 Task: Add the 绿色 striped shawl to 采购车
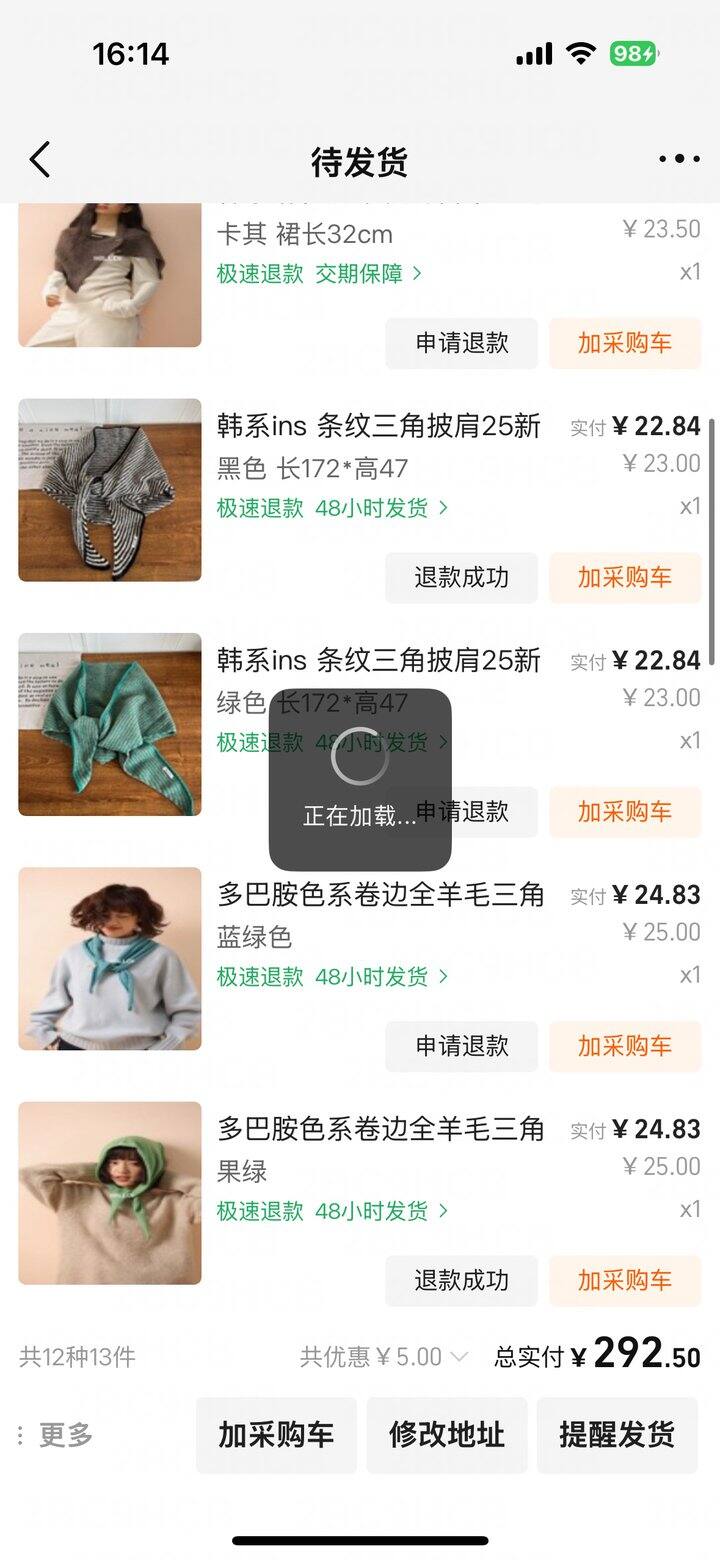coord(624,811)
